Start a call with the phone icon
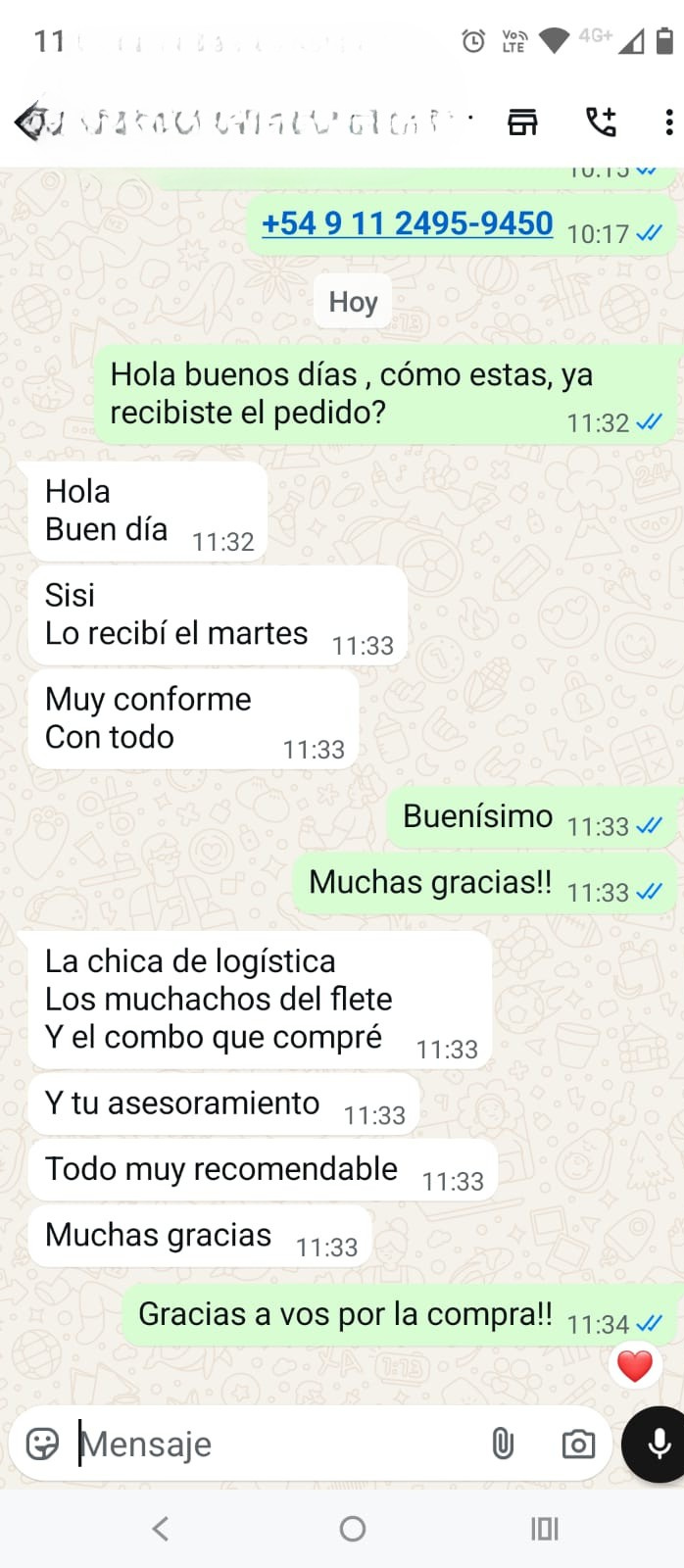Screen dimensions: 684x1568 point(601,122)
